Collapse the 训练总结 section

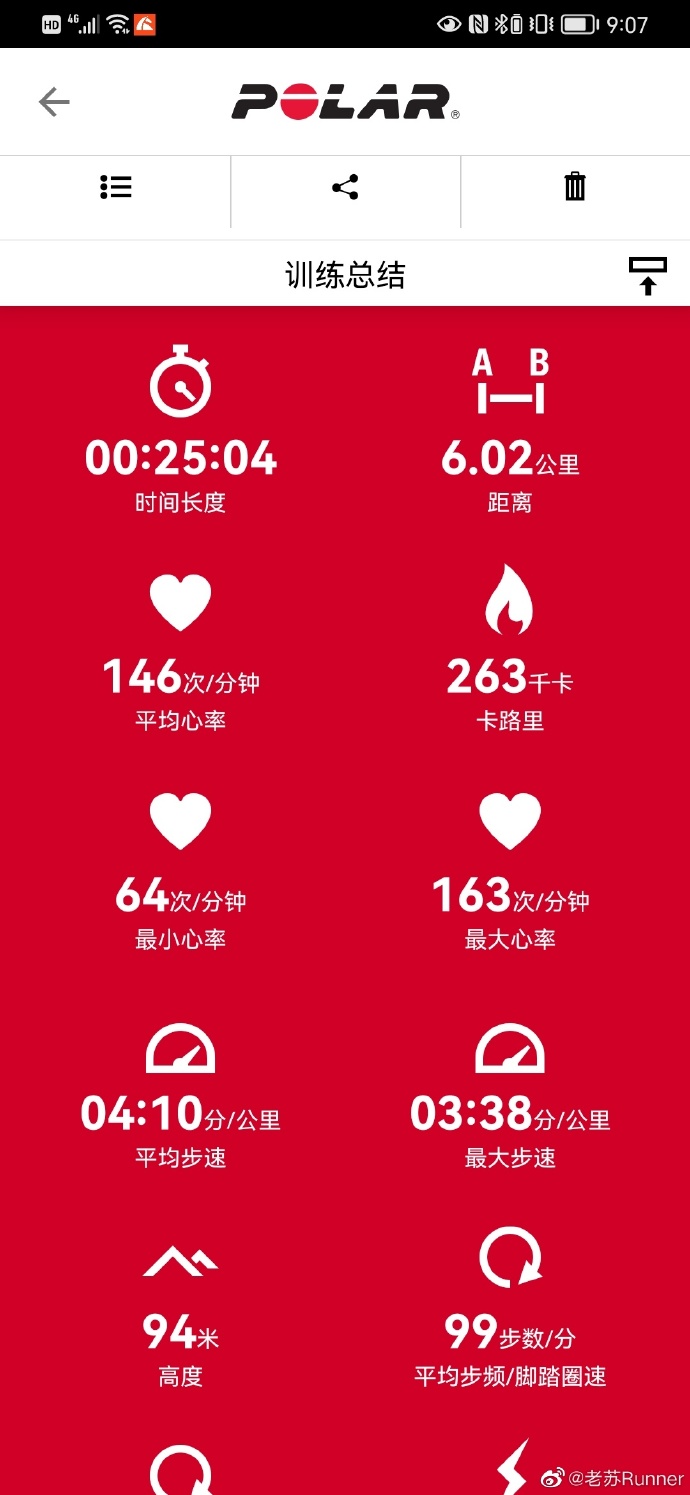[647, 276]
